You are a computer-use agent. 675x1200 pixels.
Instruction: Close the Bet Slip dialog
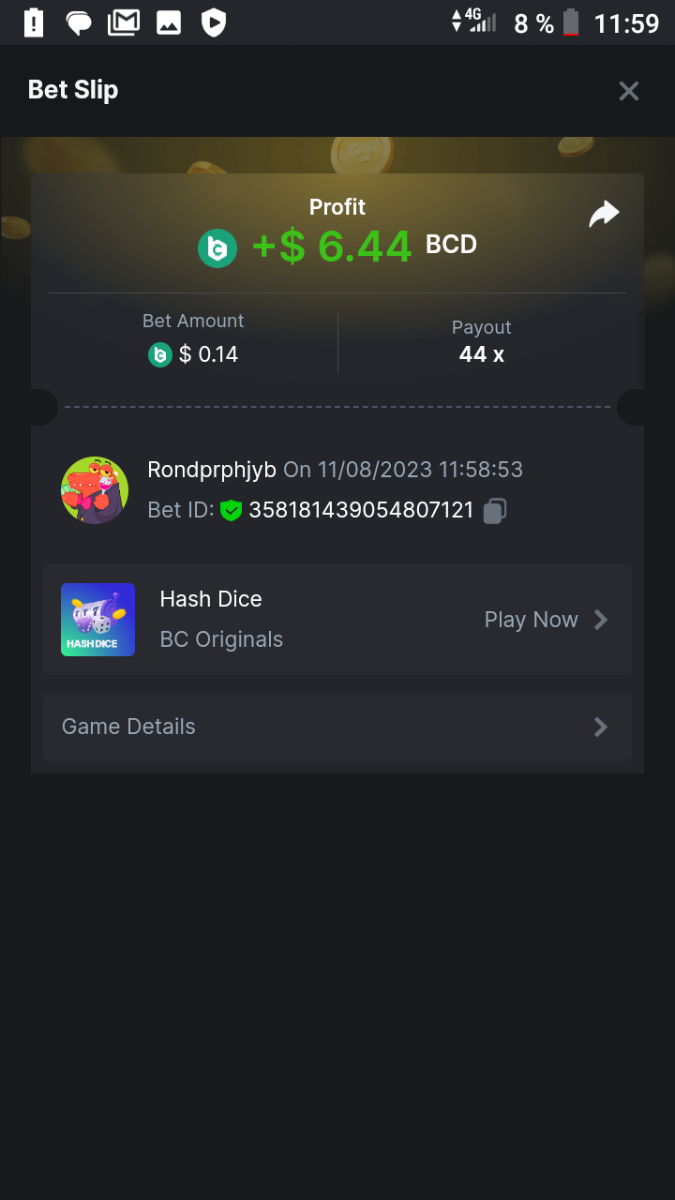tap(628, 91)
